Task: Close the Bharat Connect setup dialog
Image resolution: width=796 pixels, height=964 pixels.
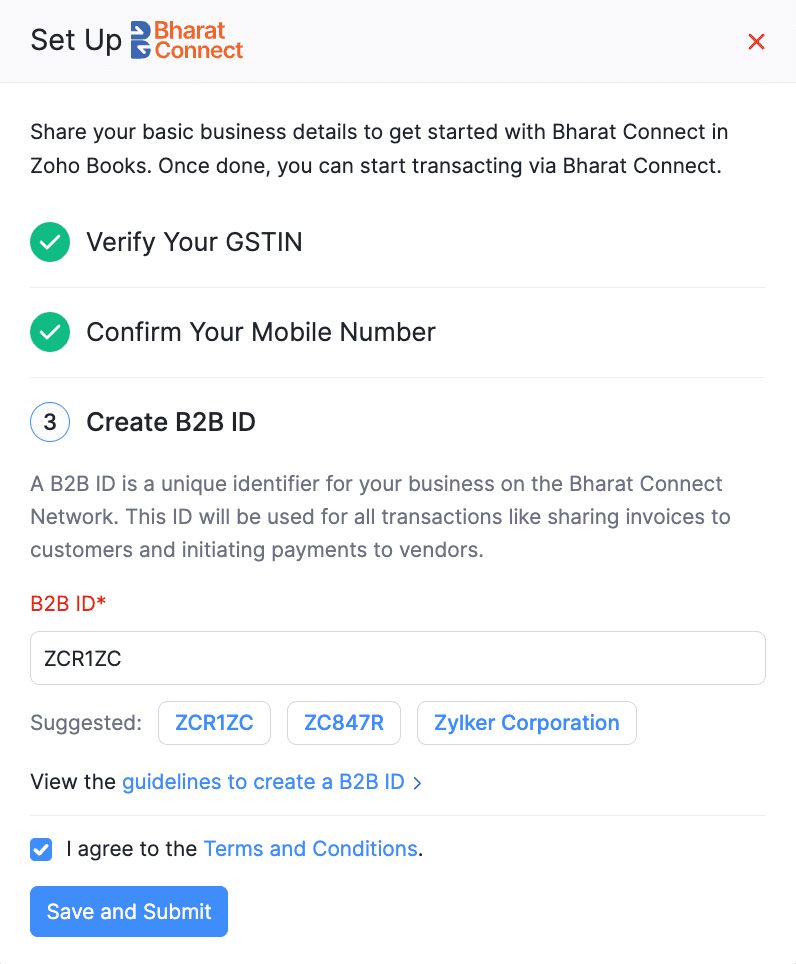Action: pyautogui.click(x=756, y=41)
